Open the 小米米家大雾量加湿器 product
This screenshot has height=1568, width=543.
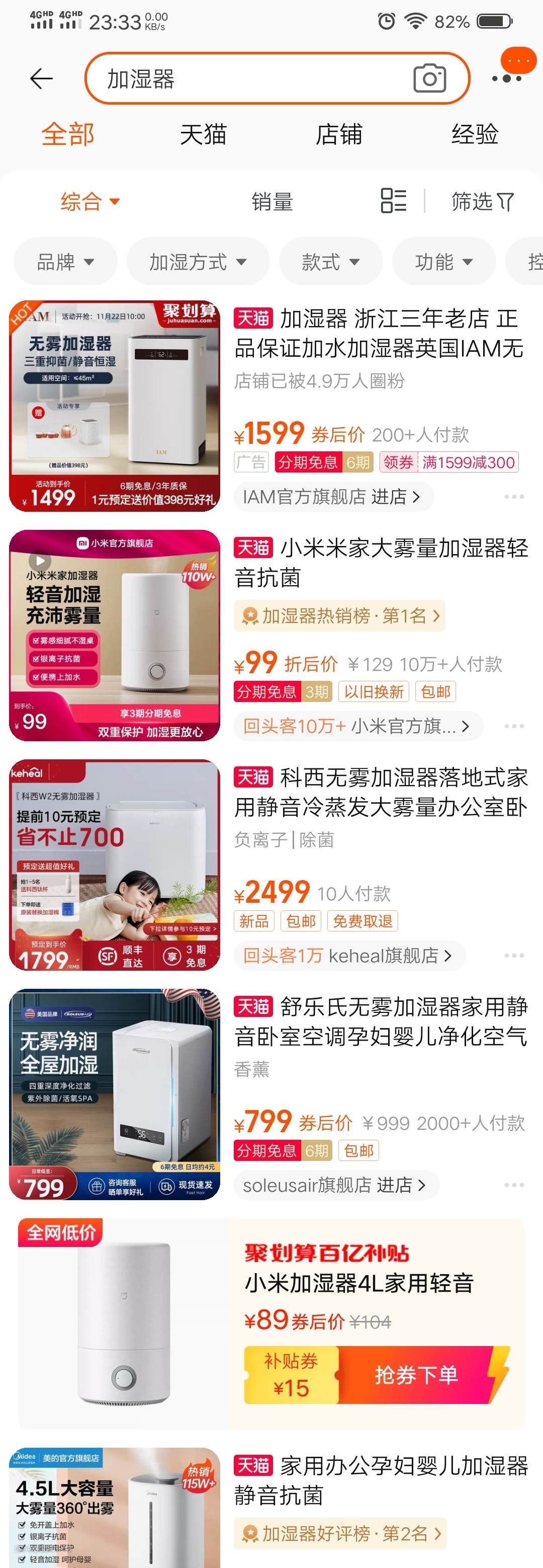381,563
